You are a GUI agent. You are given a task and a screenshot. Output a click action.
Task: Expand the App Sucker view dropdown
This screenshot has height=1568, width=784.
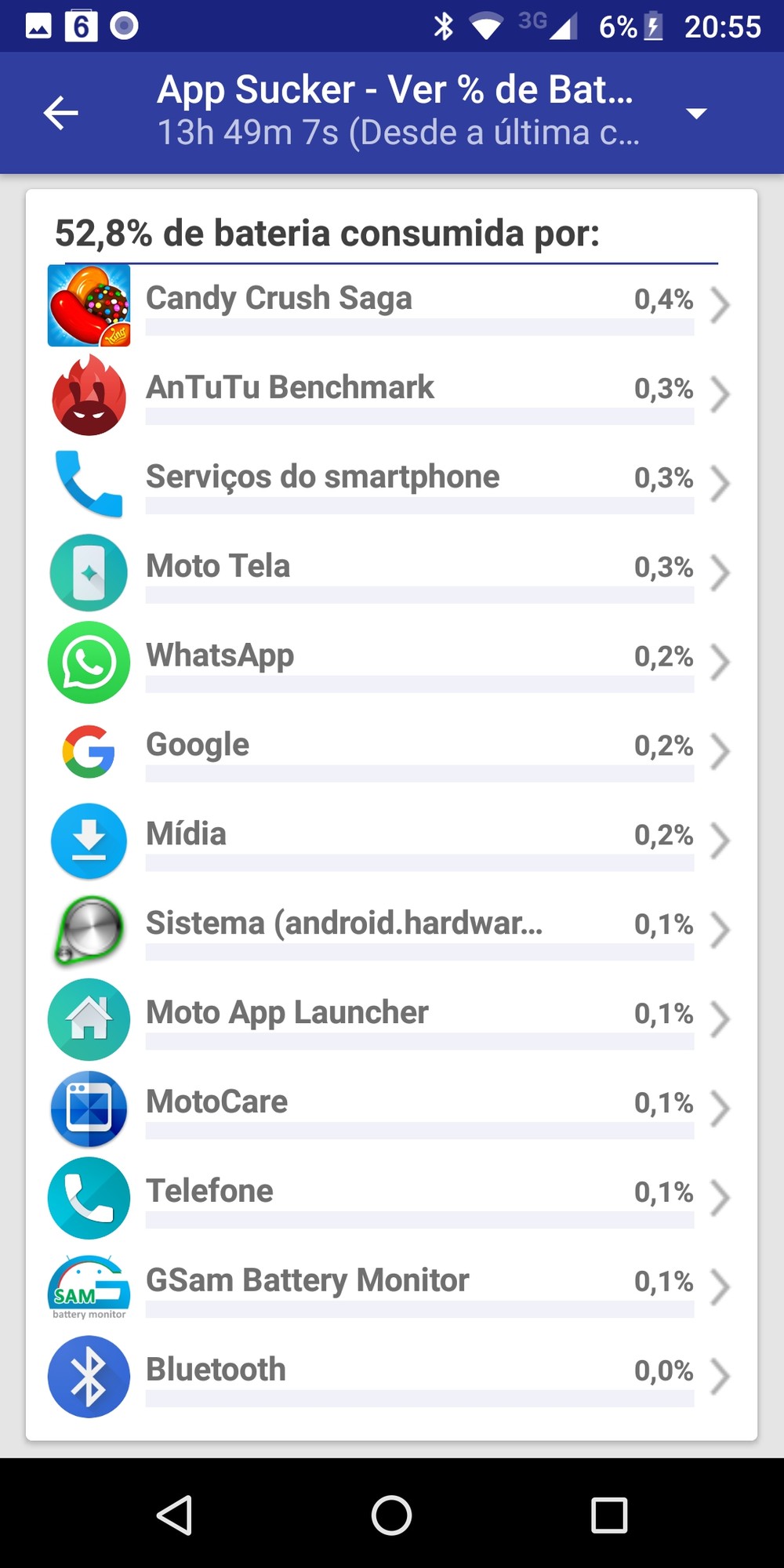coord(695,114)
